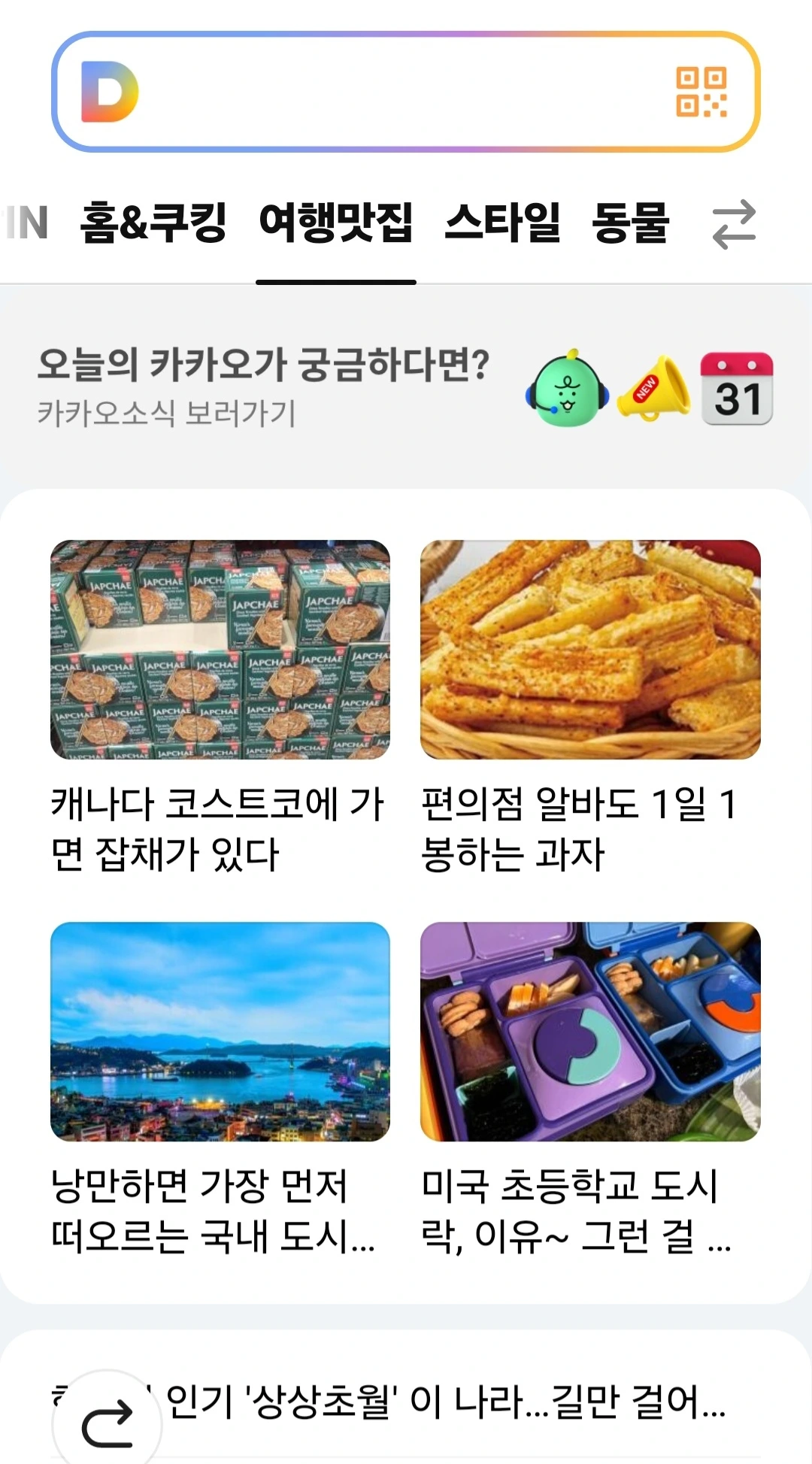Viewport: 812px width, 1464px height.
Task: Select the 여행맛집 tab
Action: pos(335,223)
